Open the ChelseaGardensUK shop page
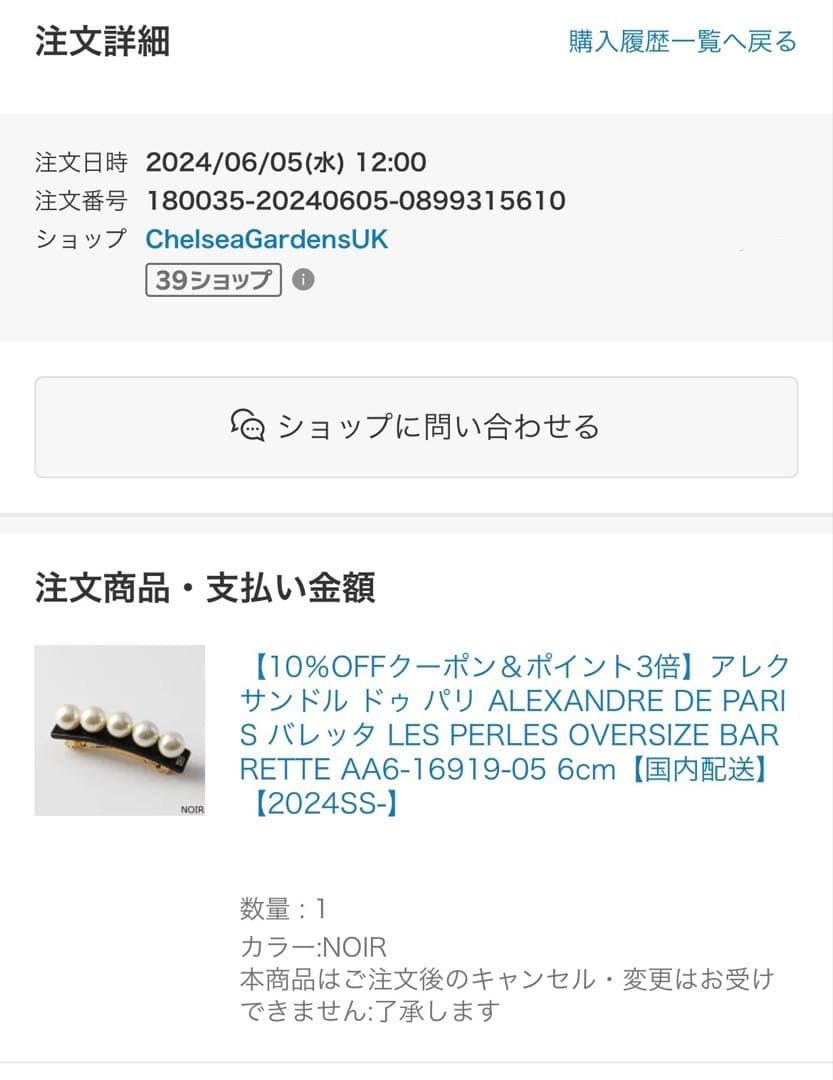This screenshot has height=1080, width=833. (265, 240)
